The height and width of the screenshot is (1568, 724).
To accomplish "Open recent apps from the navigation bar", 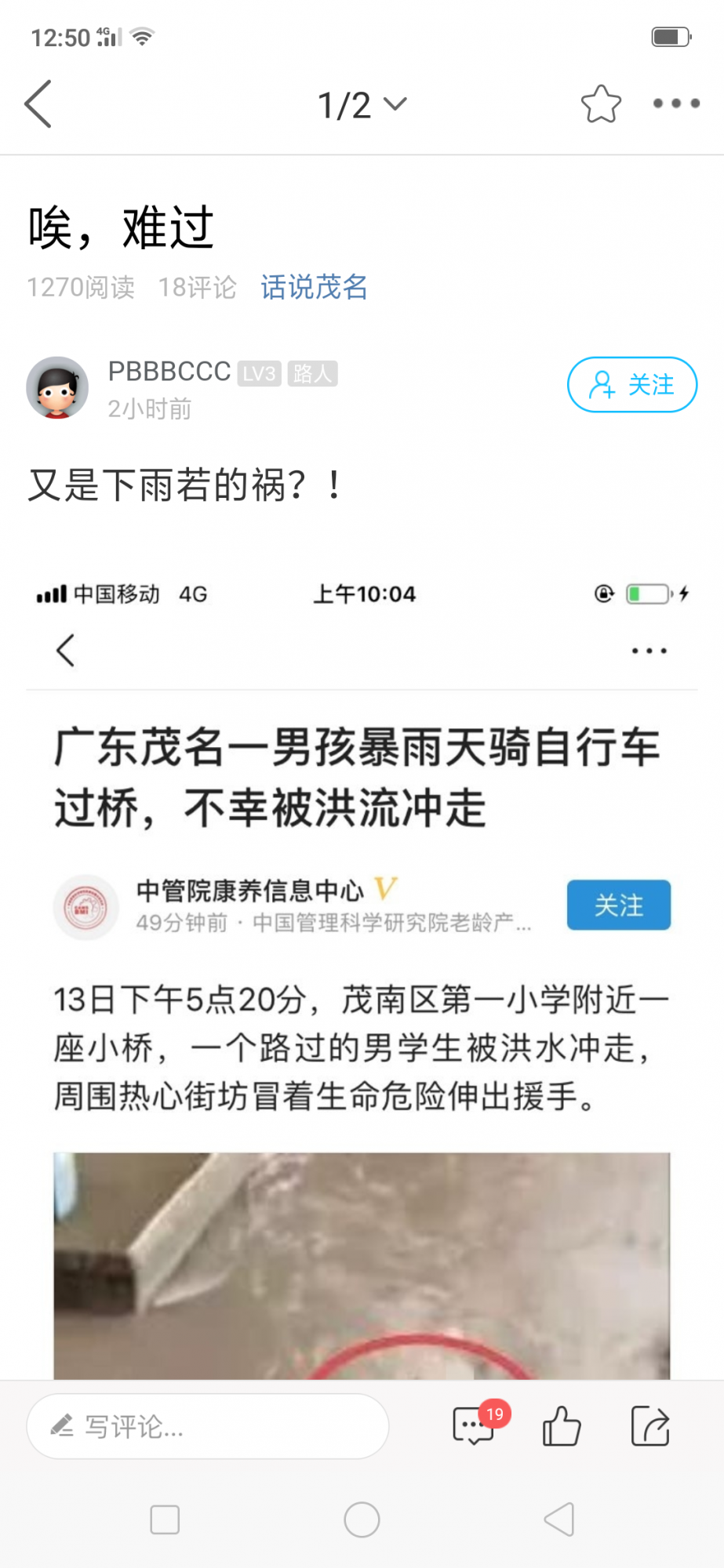I will coord(165,1520).
